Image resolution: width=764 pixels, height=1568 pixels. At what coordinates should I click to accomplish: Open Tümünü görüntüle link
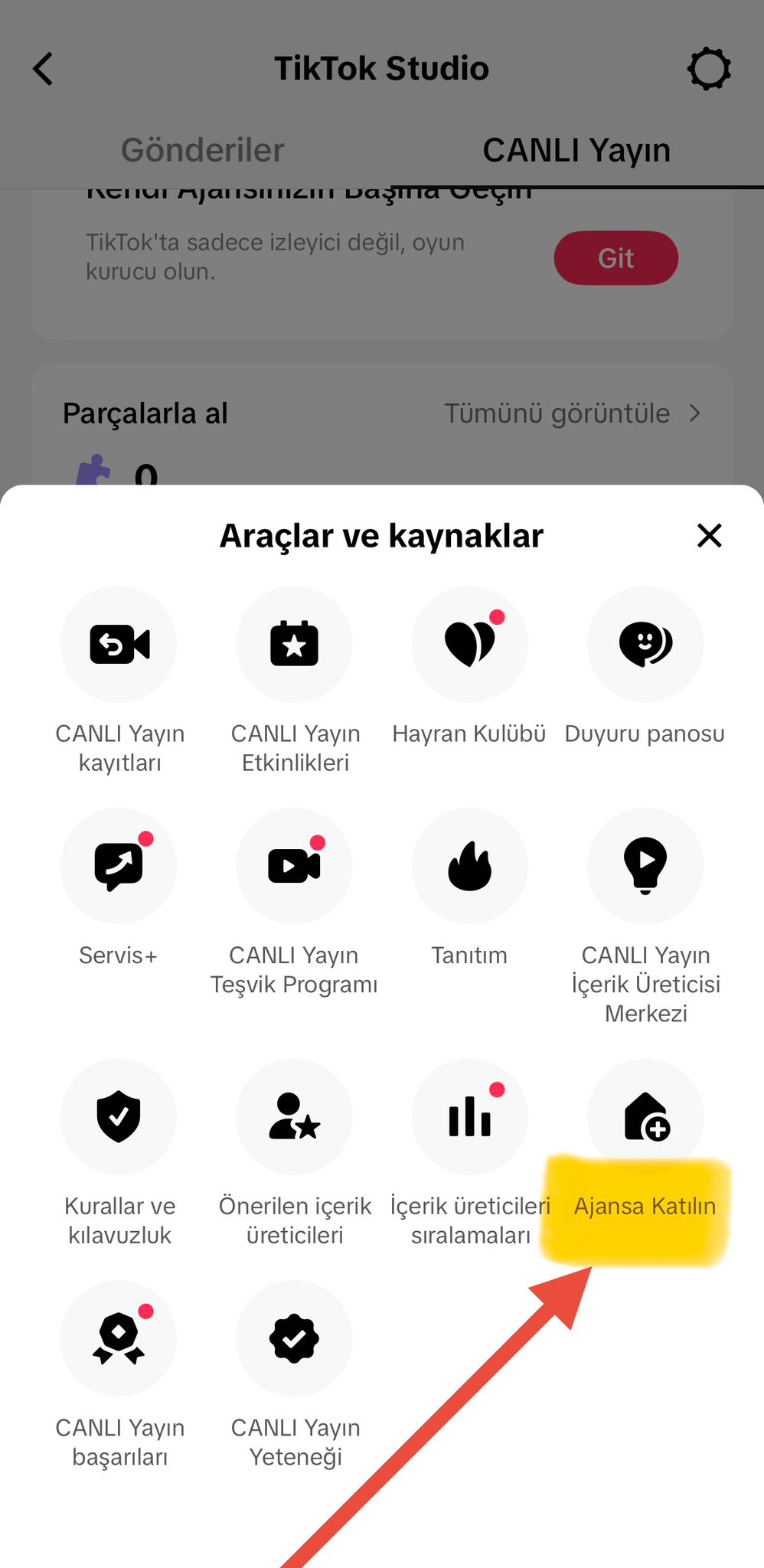click(x=573, y=413)
